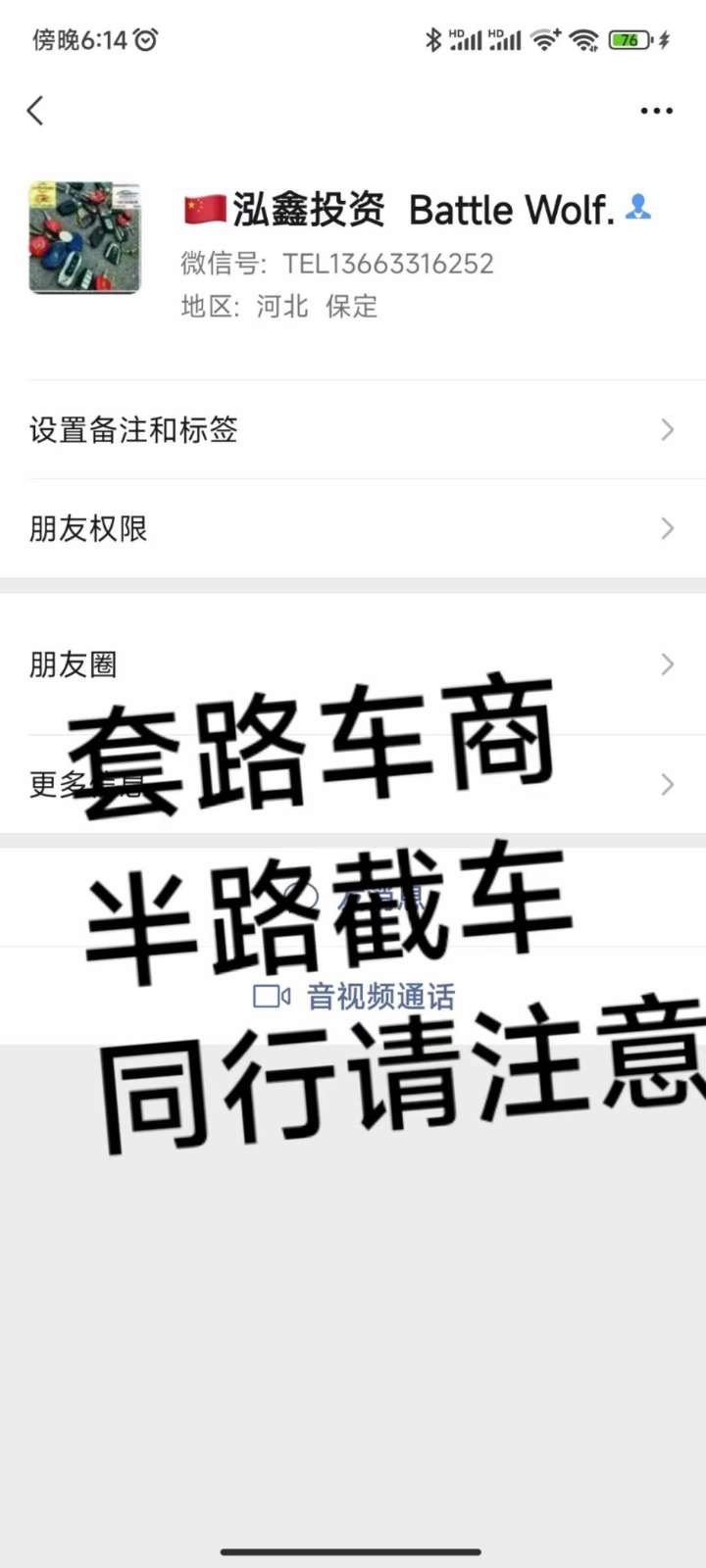View this contact's 朋友圈
This screenshot has height=1568, width=706.
[x=353, y=664]
